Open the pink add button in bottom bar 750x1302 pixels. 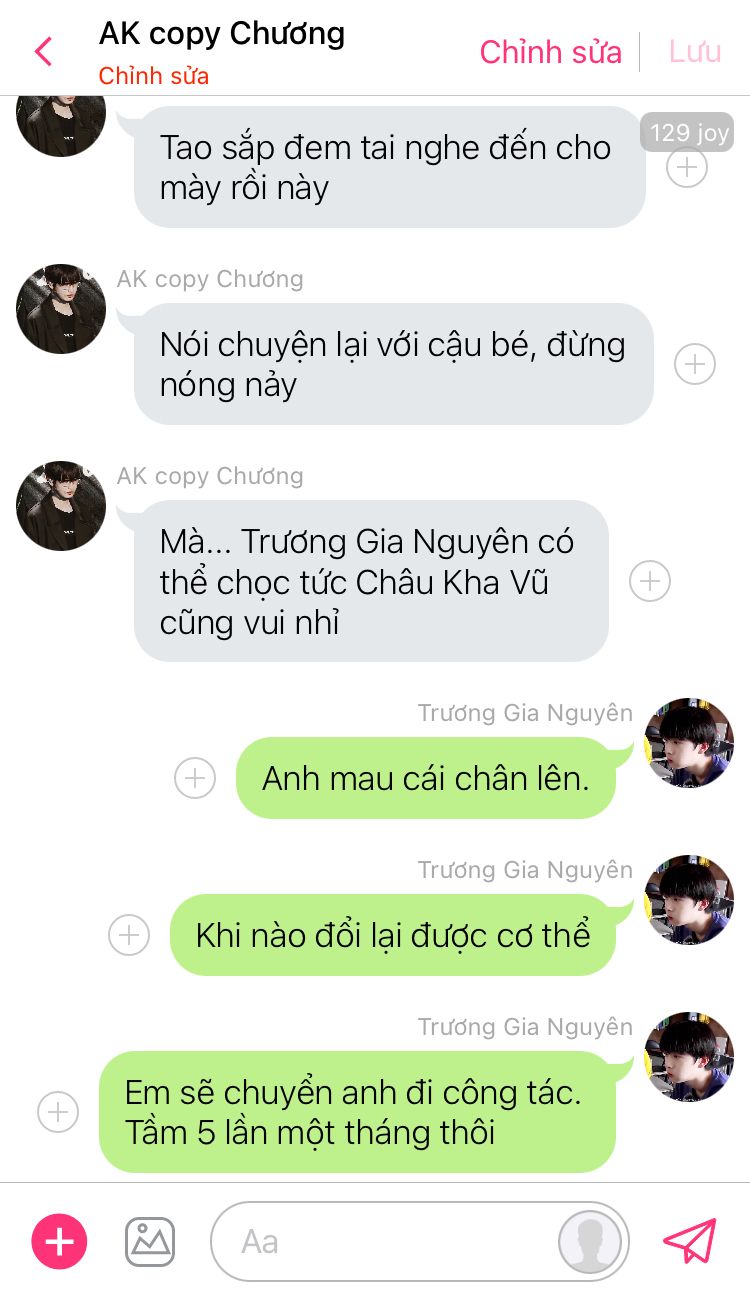coord(60,1242)
